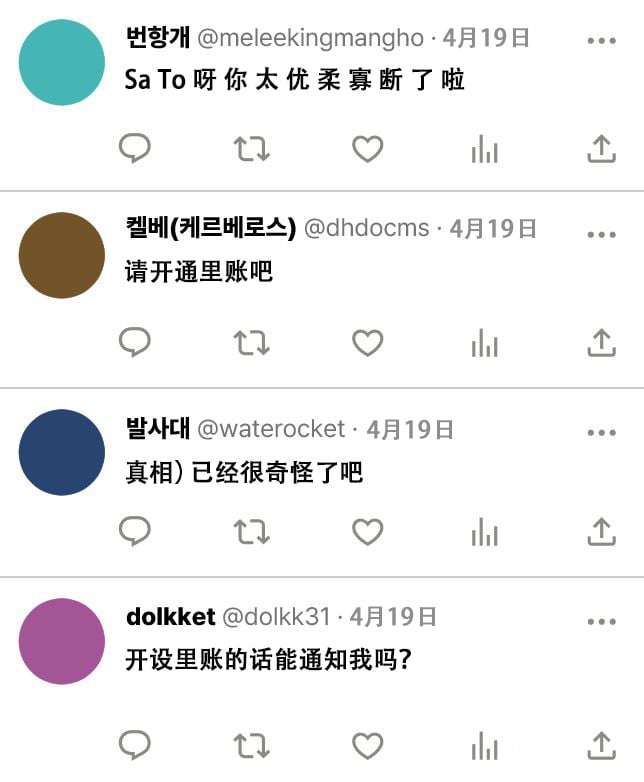
Task: Reply to 발사대's tweet
Action: [135, 531]
